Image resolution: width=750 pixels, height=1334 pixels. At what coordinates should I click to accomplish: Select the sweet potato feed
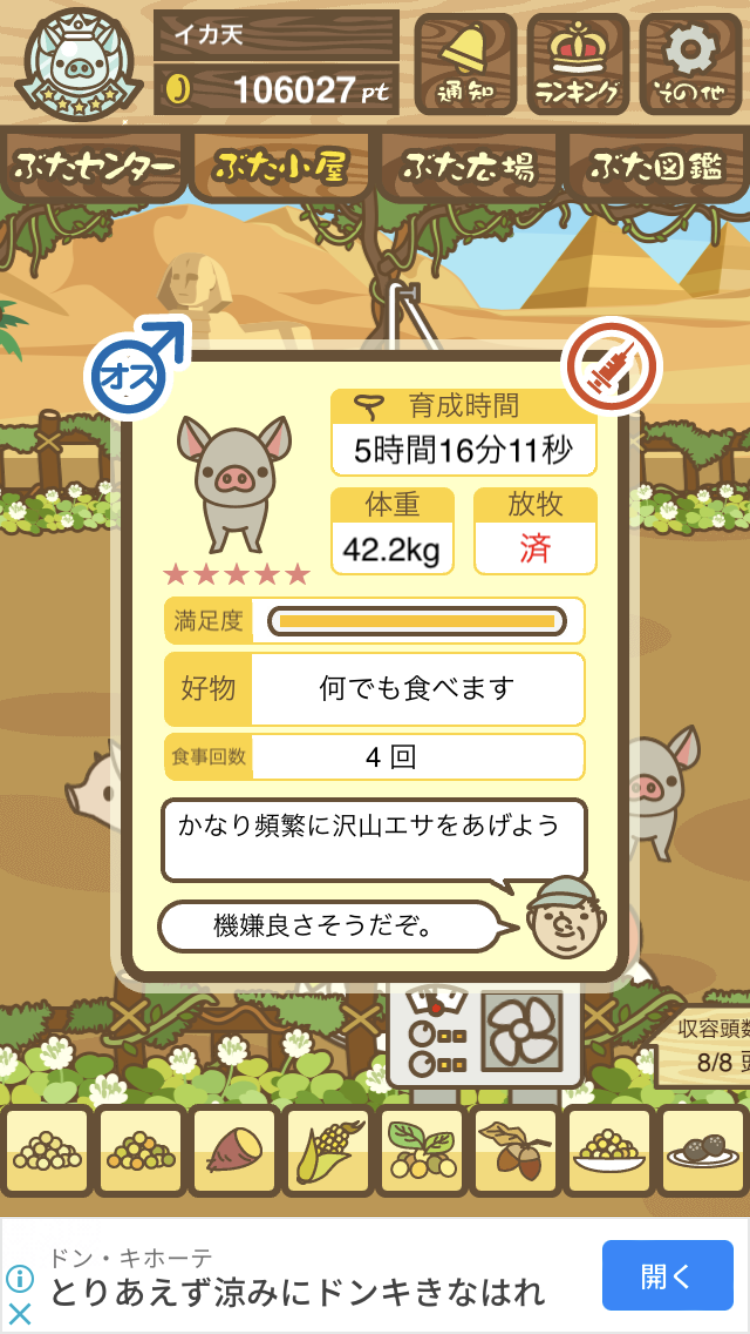pyautogui.click(x=233, y=1151)
